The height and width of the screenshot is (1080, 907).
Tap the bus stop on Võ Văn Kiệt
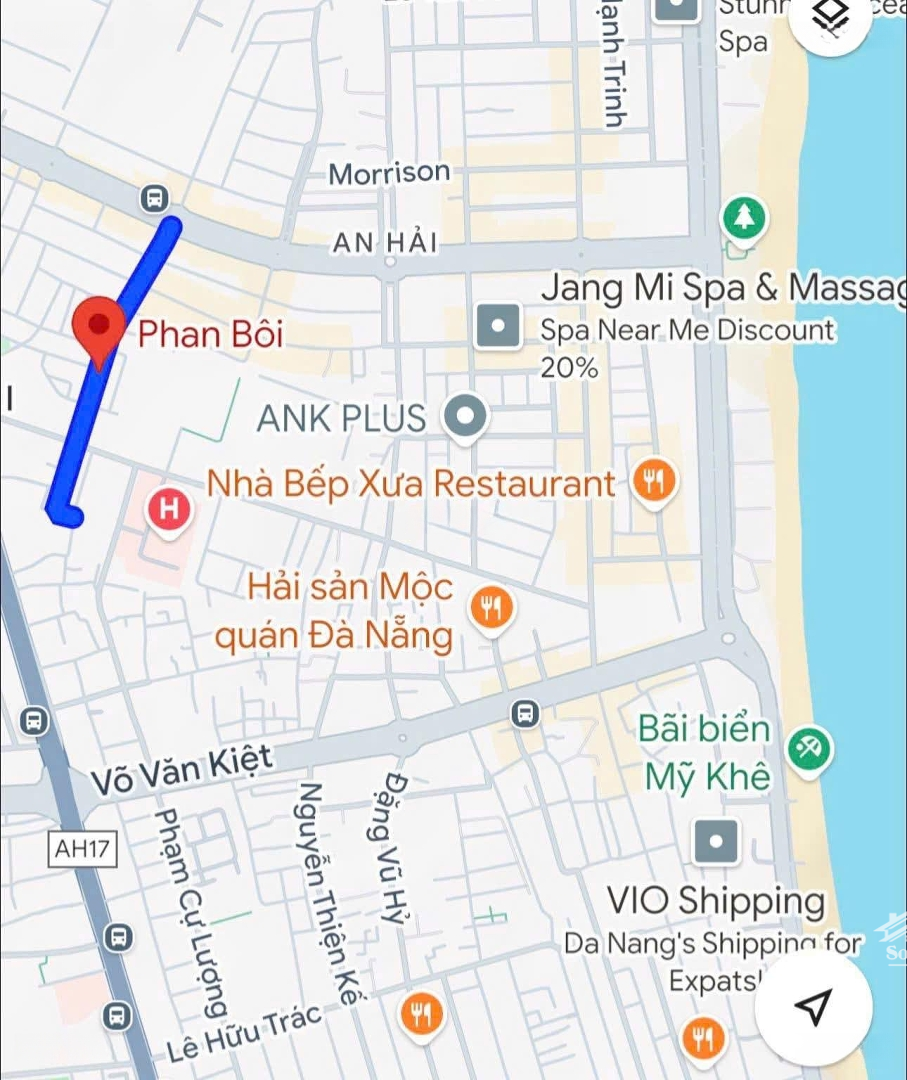(x=525, y=714)
